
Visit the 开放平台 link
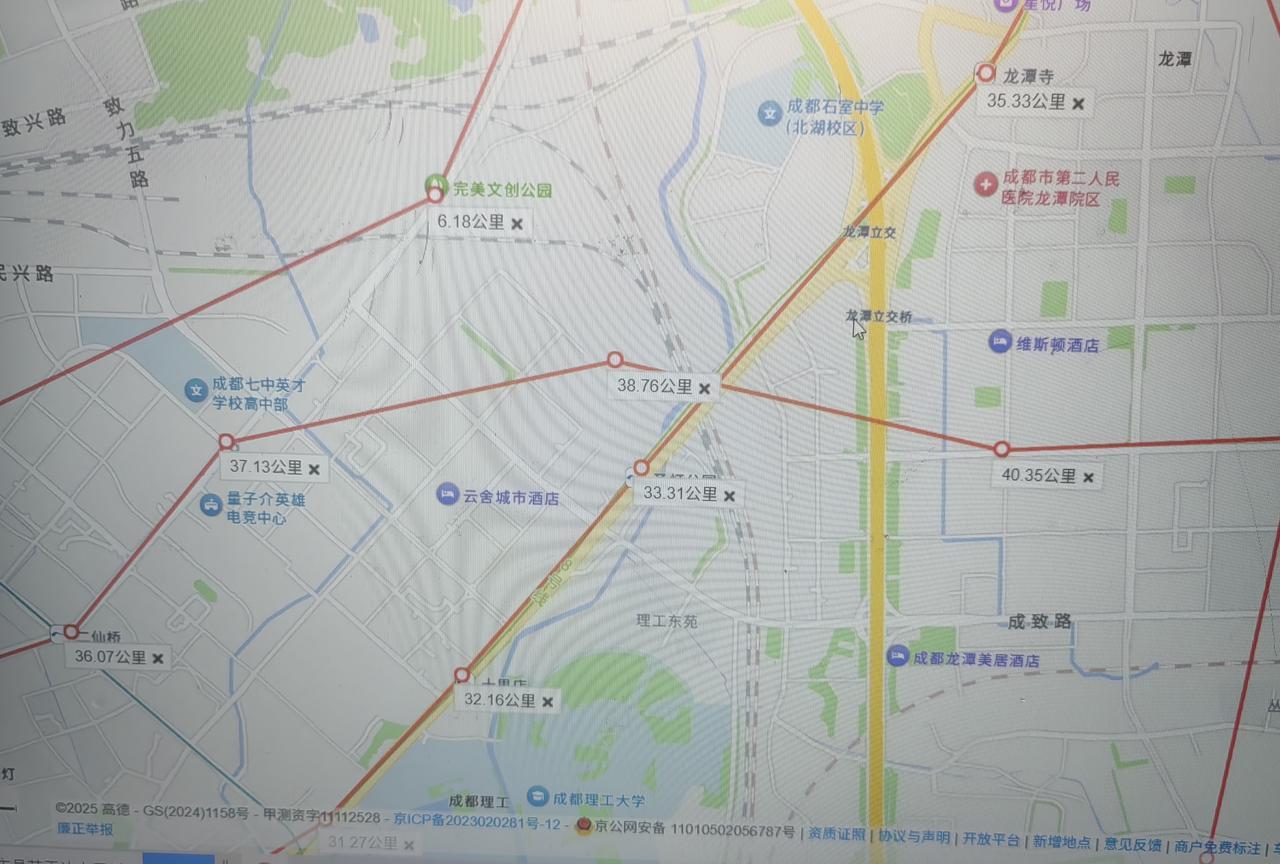(x=991, y=840)
